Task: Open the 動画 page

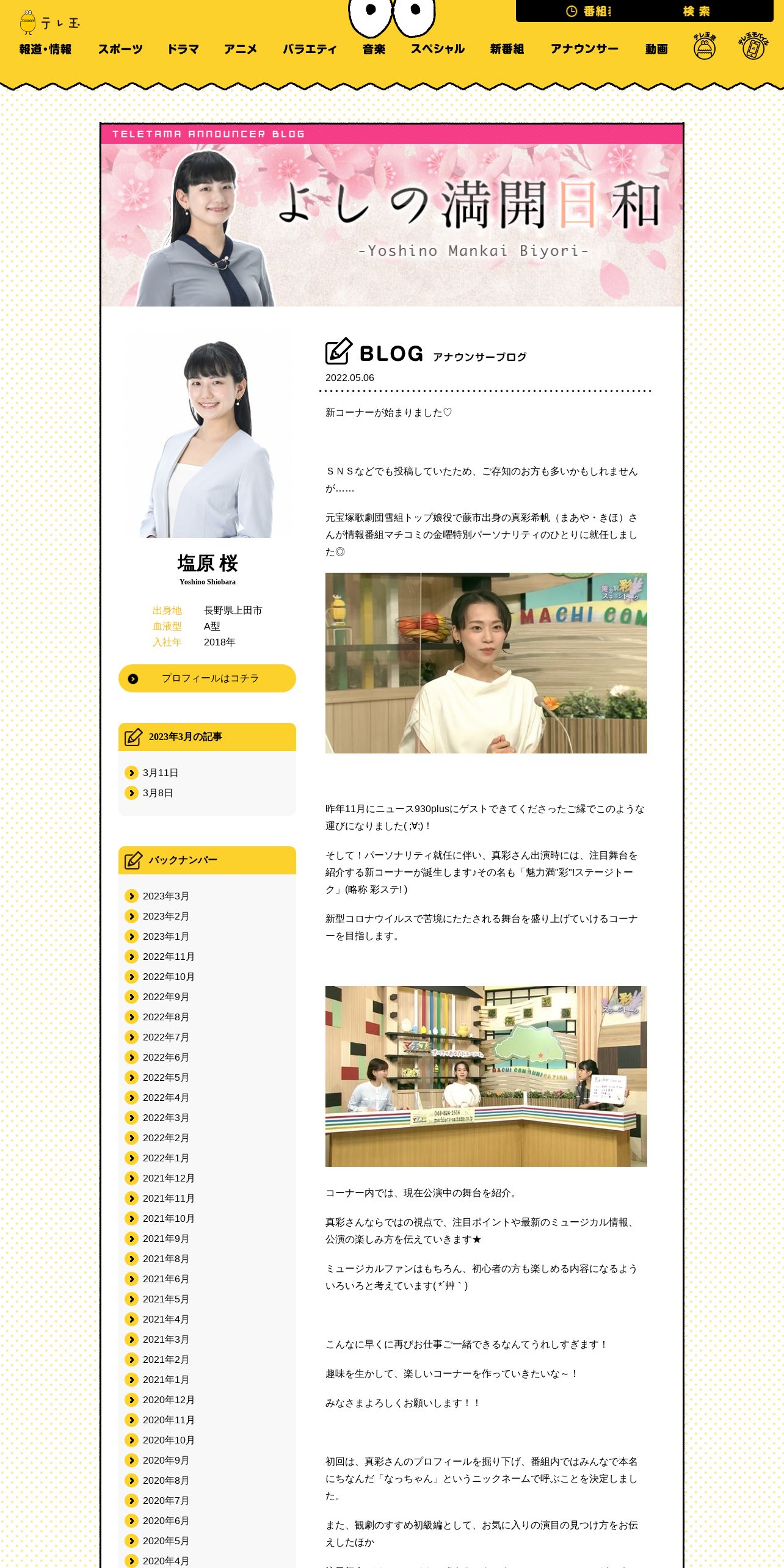Action: point(656,49)
